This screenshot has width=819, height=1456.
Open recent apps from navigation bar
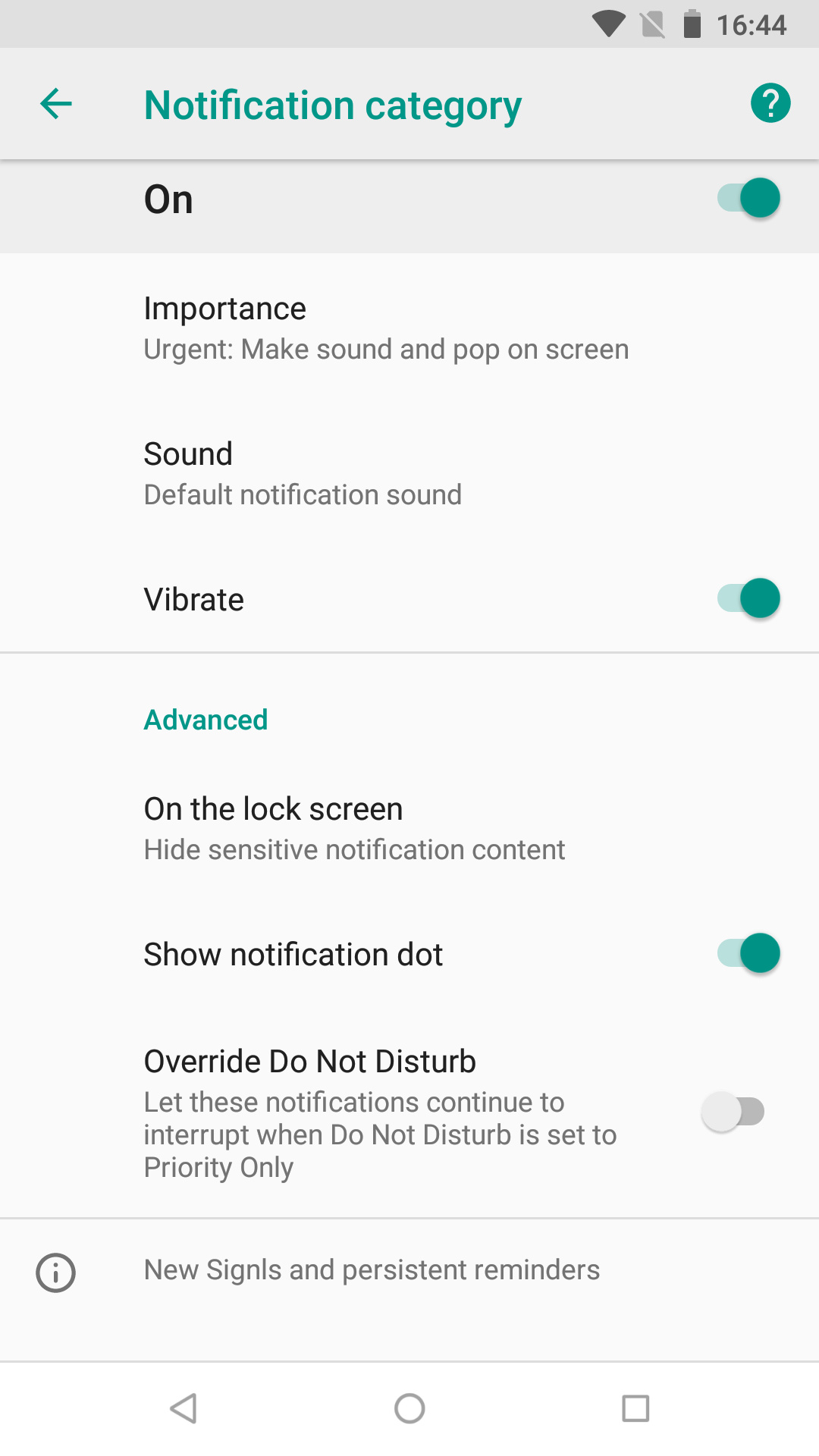click(635, 1409)
